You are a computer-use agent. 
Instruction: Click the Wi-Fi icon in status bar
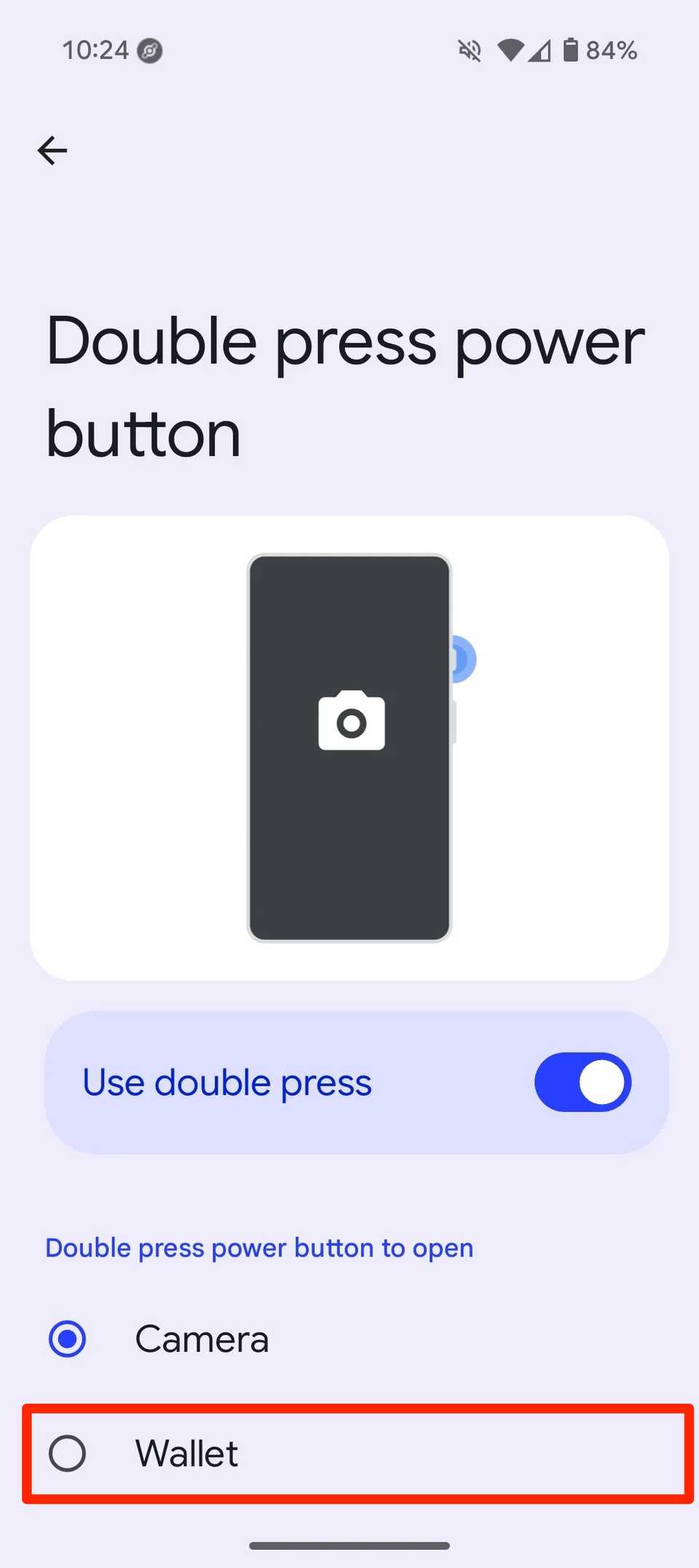pos(512,49)
